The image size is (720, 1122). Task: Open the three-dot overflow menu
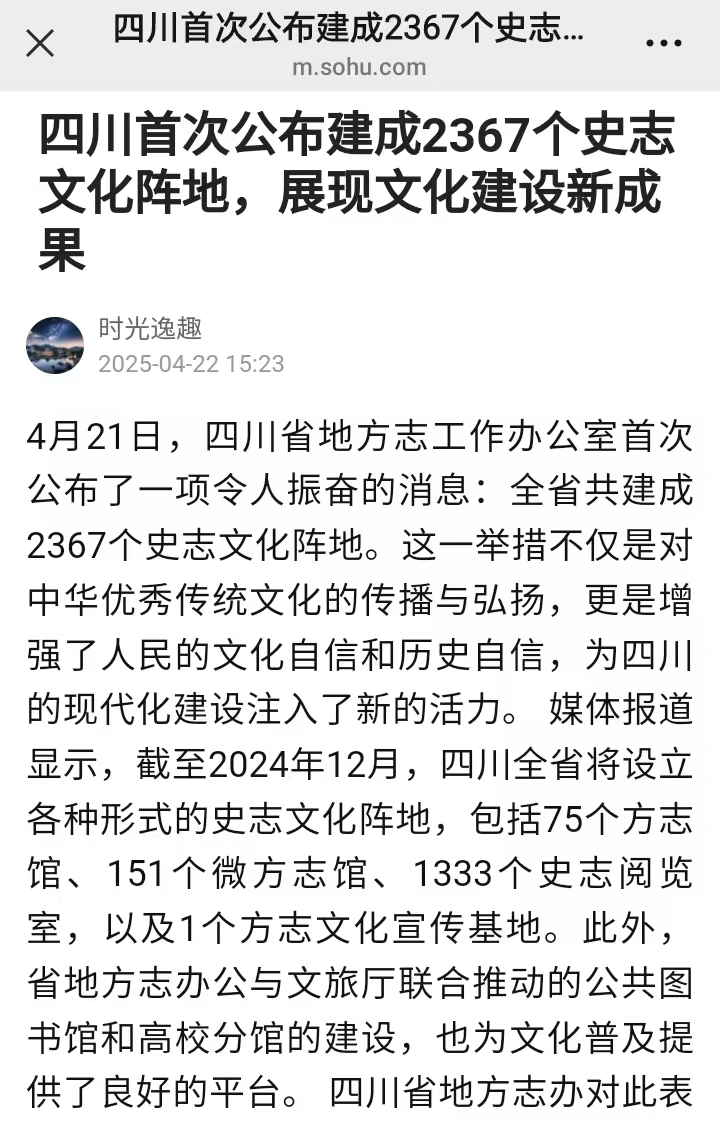664,44
